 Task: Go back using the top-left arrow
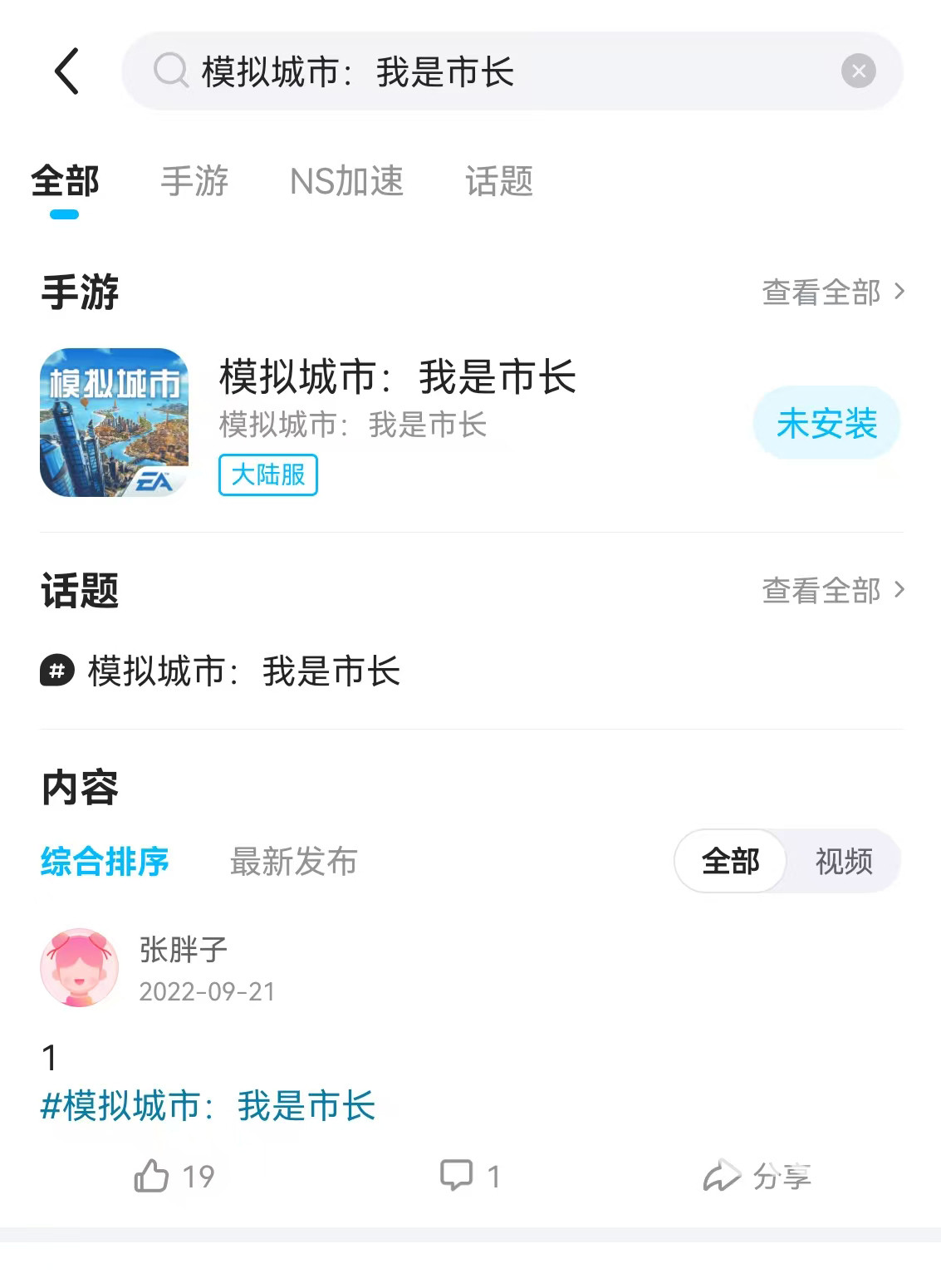[x=66, y=71]
